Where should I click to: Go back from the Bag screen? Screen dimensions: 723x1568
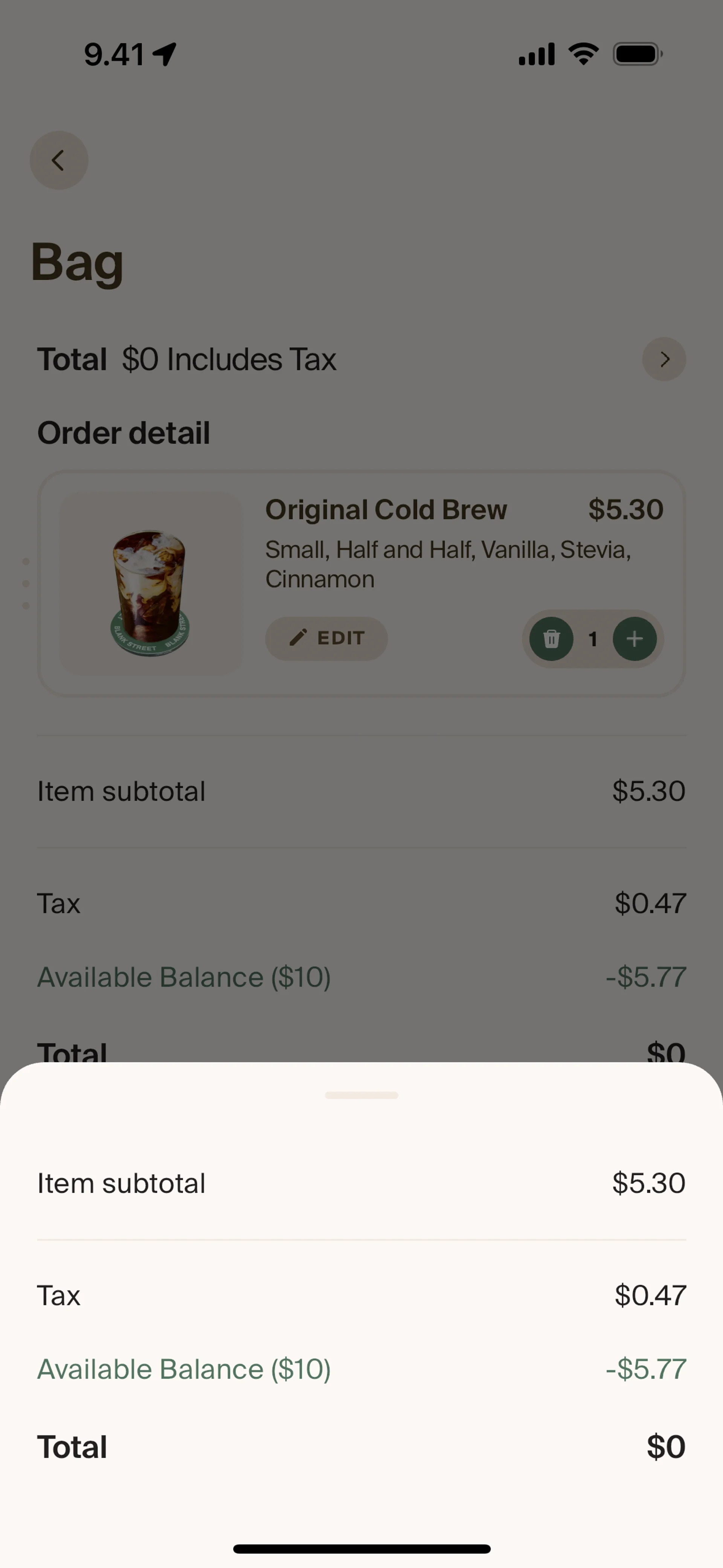59,160
